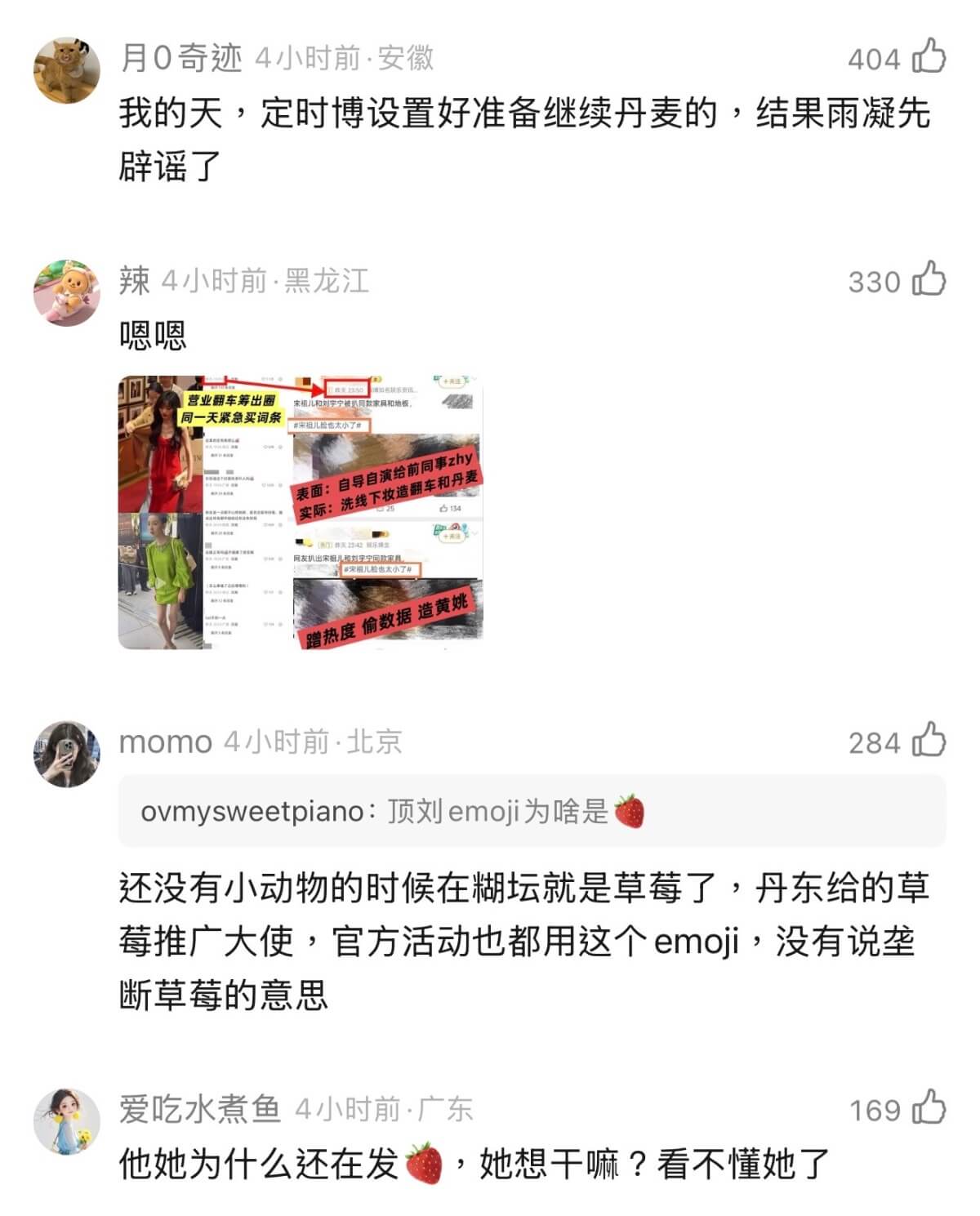This screenshot has height=1216, width=980.
Task: Tap the username 爱吃水煮鱼
Action: tap(200, 1109)
